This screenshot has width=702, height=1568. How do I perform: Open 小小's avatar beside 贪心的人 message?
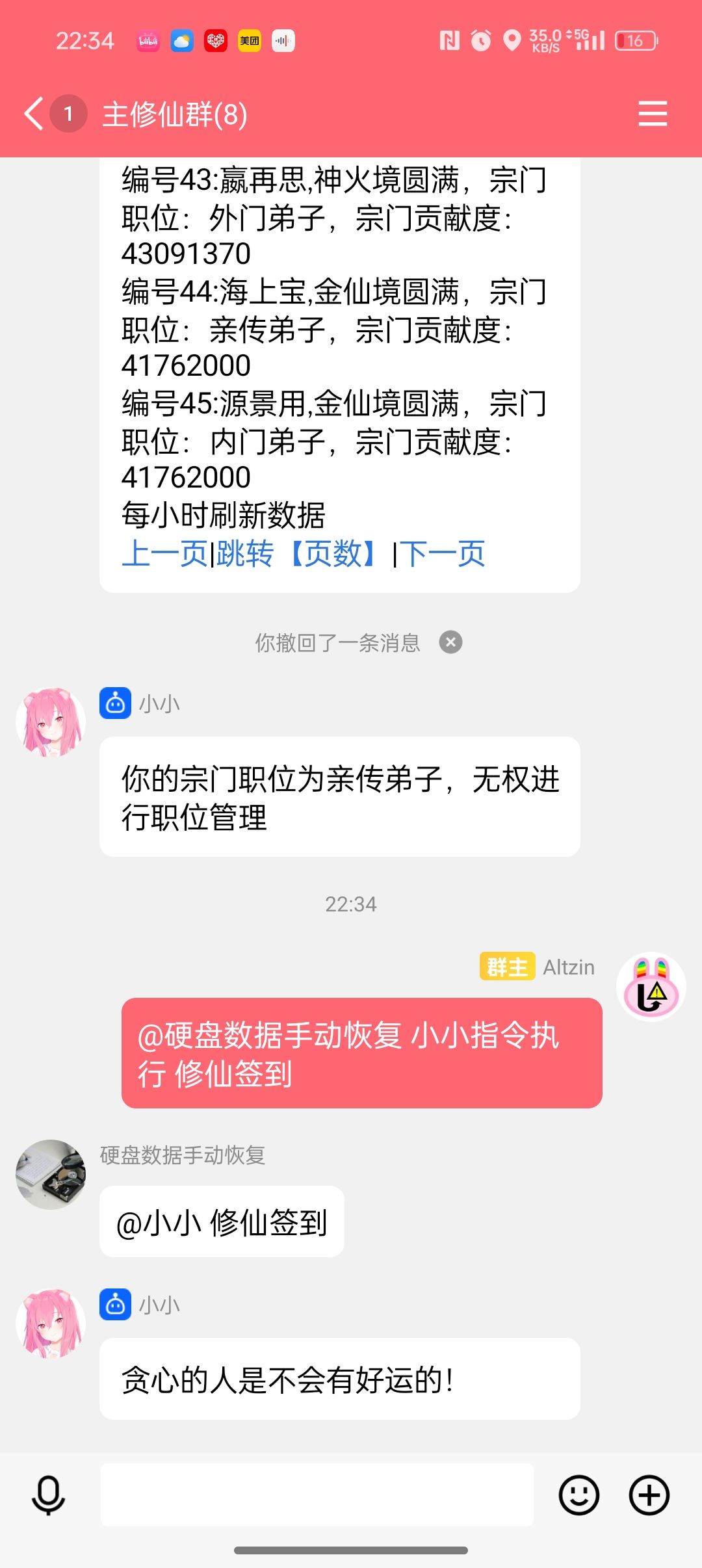[x=51, y=1324]
